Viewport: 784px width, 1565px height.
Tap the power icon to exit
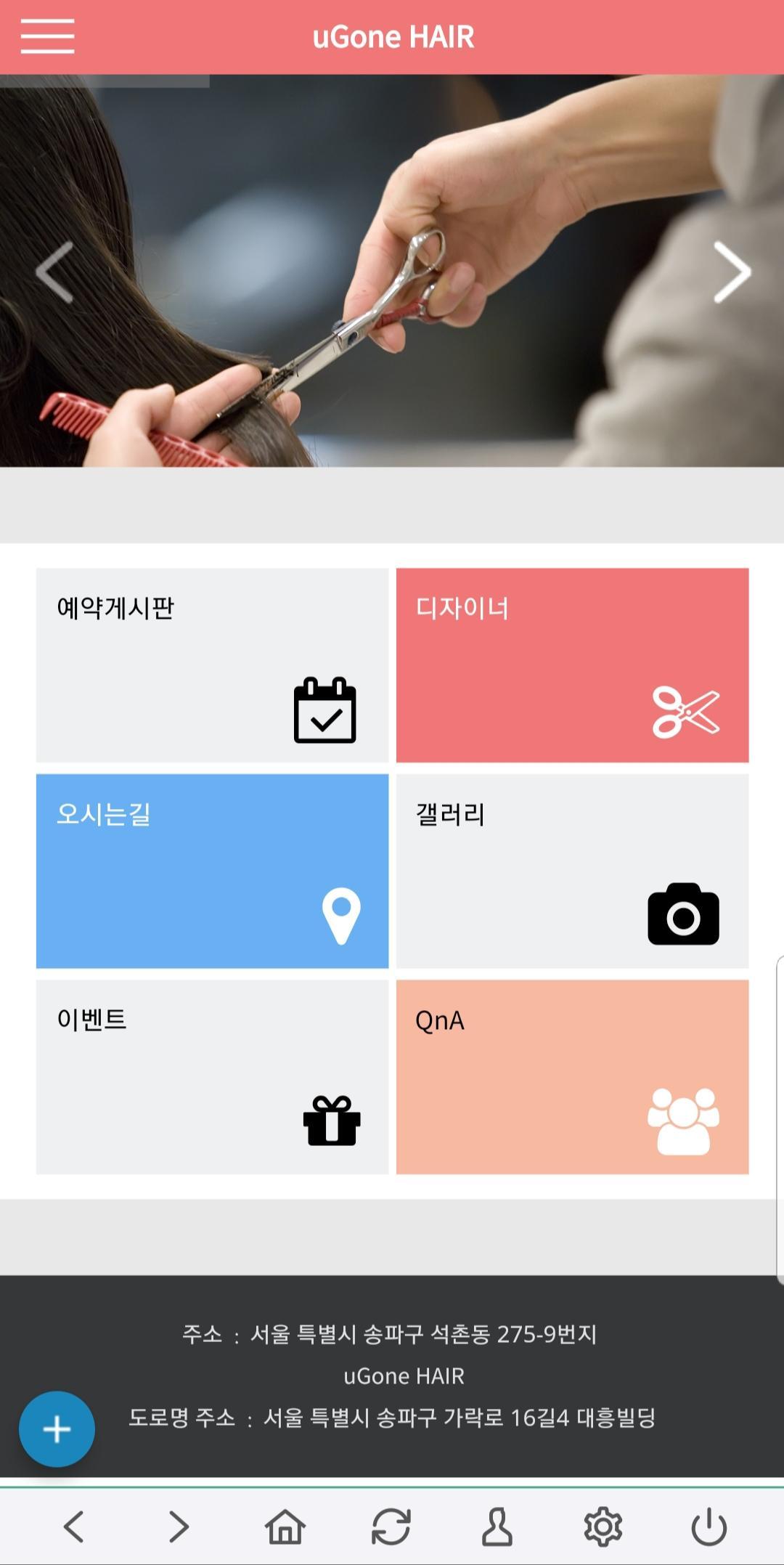point(709,1527)
